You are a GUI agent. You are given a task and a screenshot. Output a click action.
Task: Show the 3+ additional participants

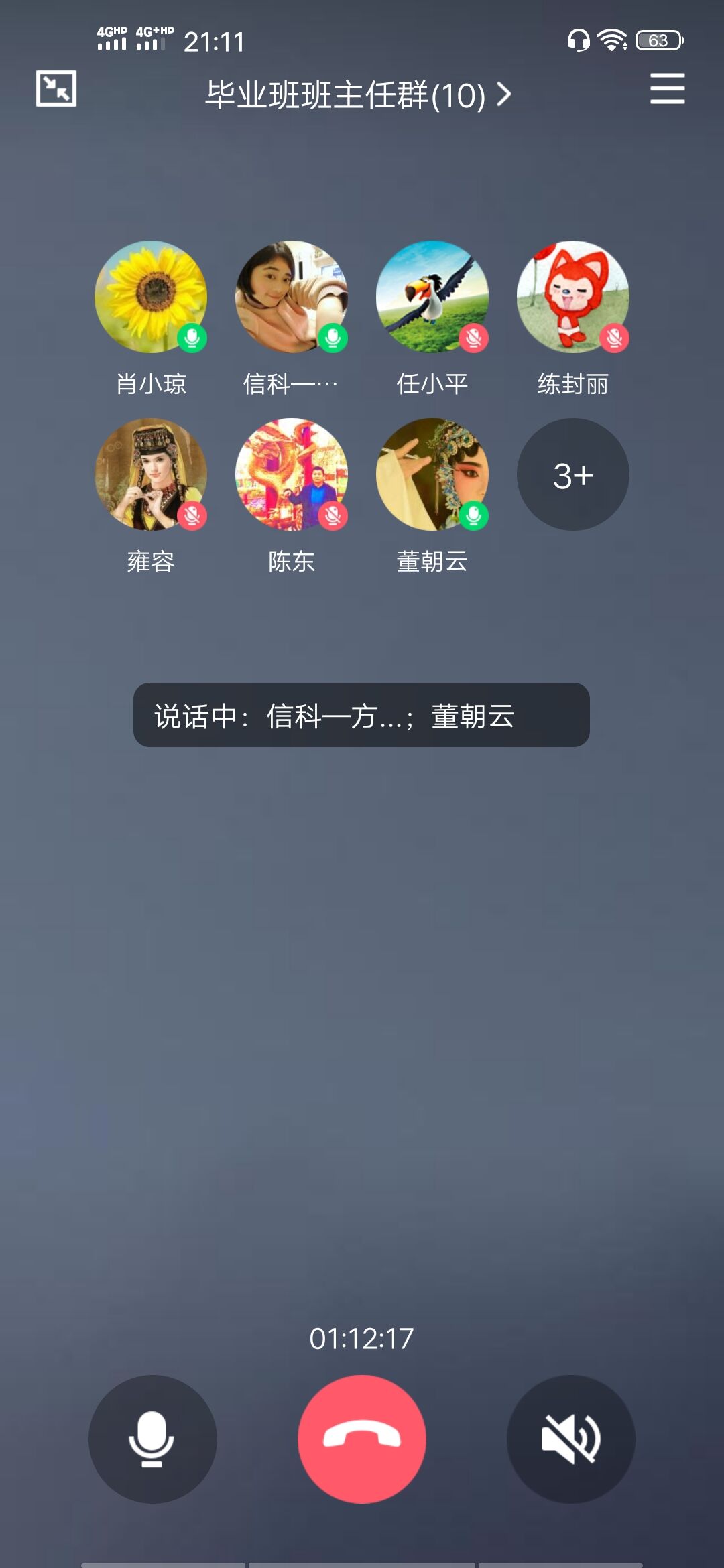(573, 474)
